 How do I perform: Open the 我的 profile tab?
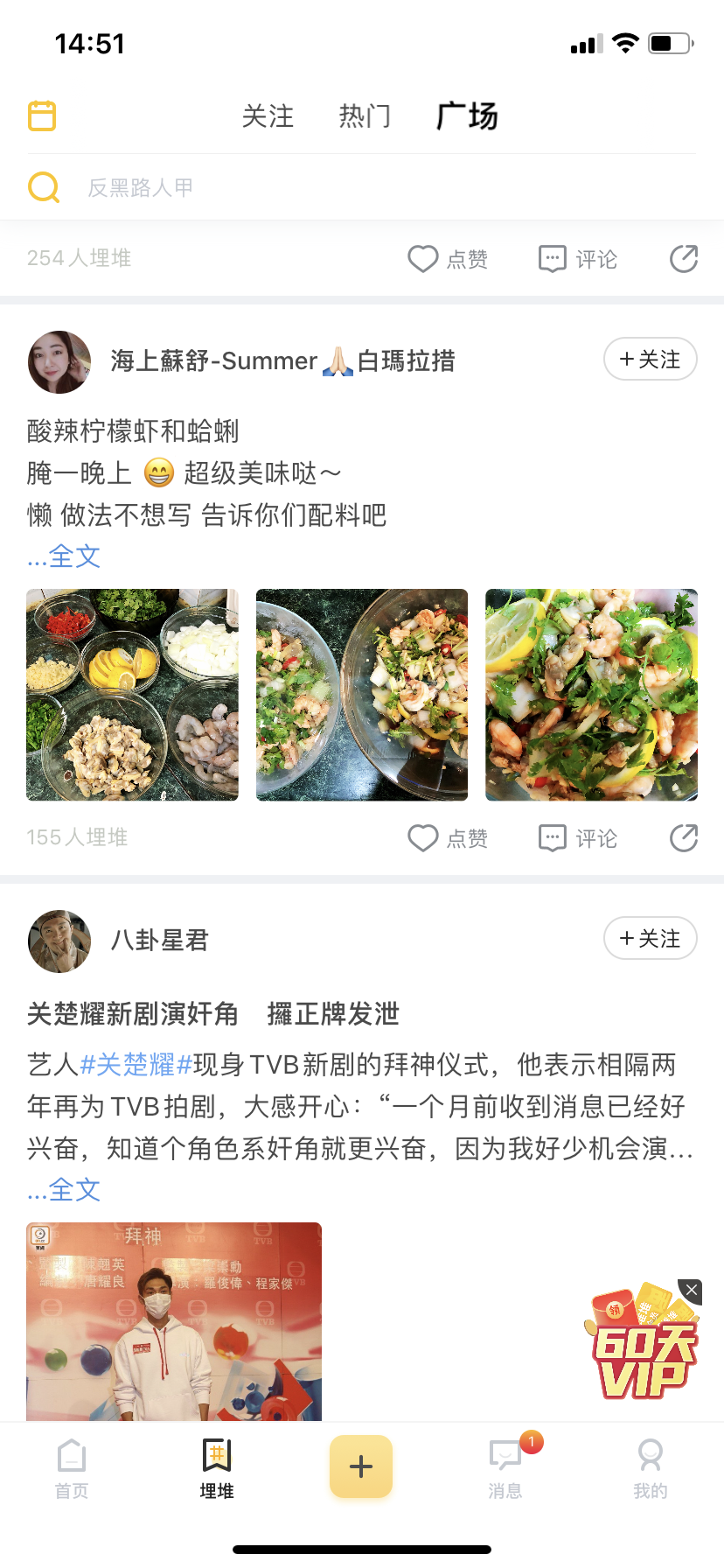[650, 1469]
